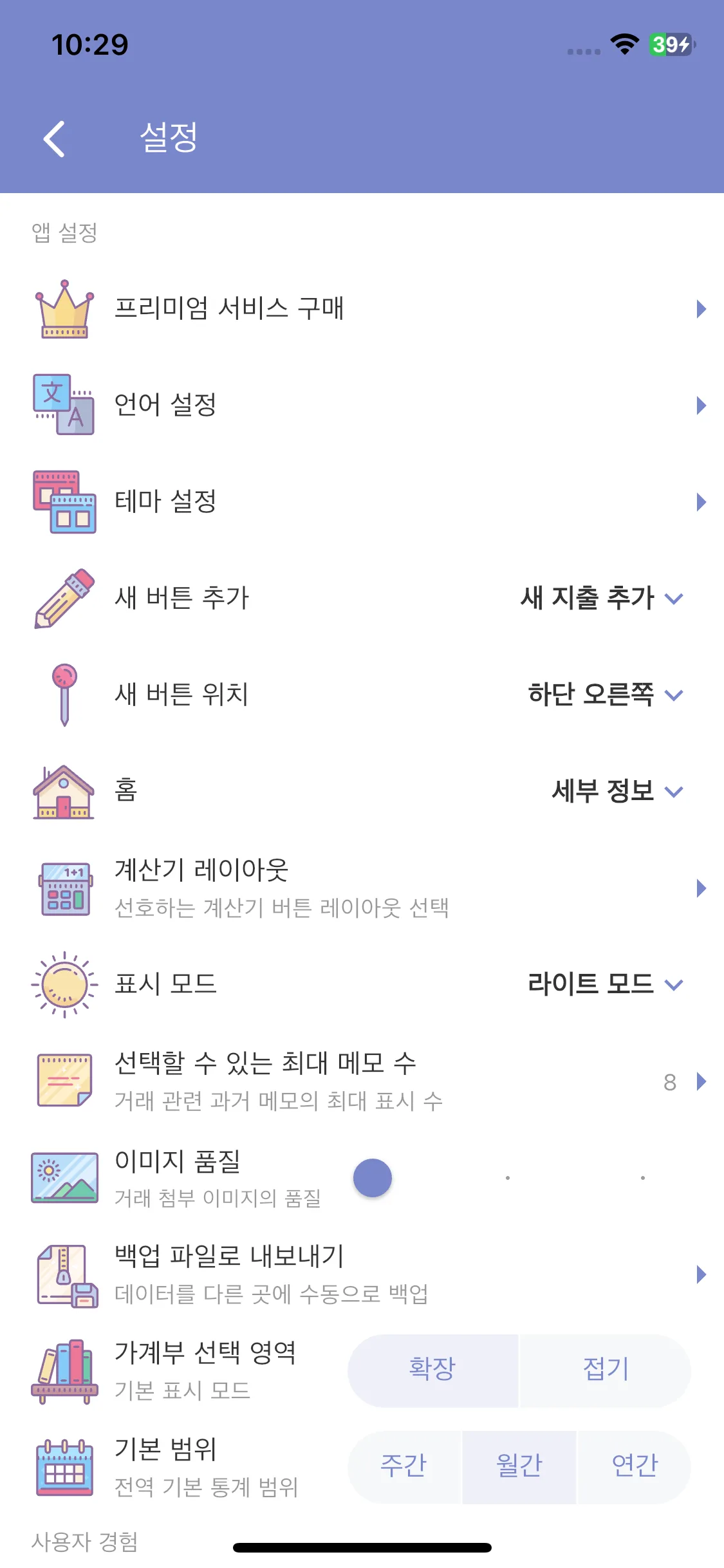Click the translation icon beside 언어 설정
This screenshot has width=724, height=1568.
[x=63, y=406]
